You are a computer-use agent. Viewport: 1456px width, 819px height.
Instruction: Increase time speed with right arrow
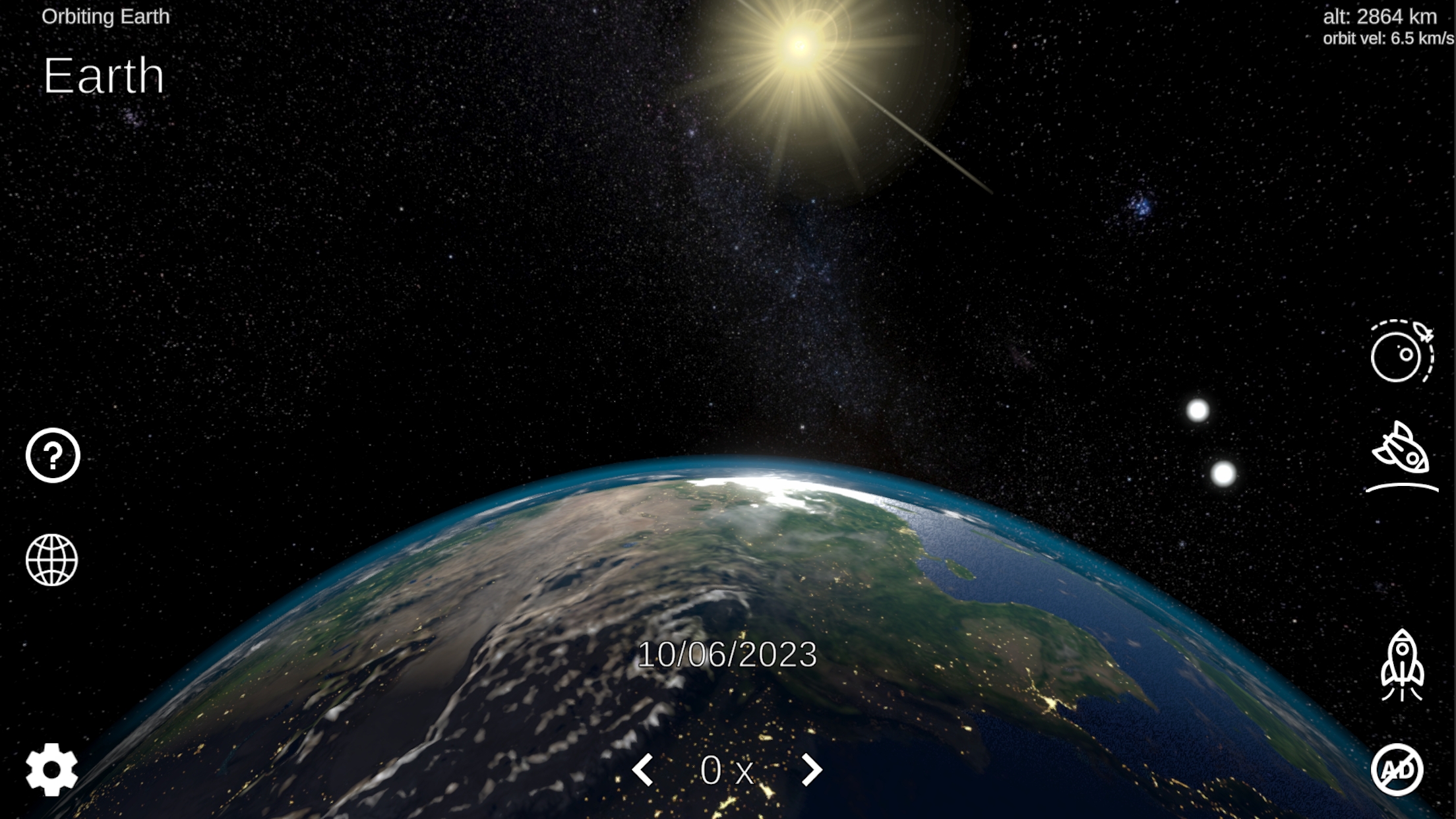(812, 770)
